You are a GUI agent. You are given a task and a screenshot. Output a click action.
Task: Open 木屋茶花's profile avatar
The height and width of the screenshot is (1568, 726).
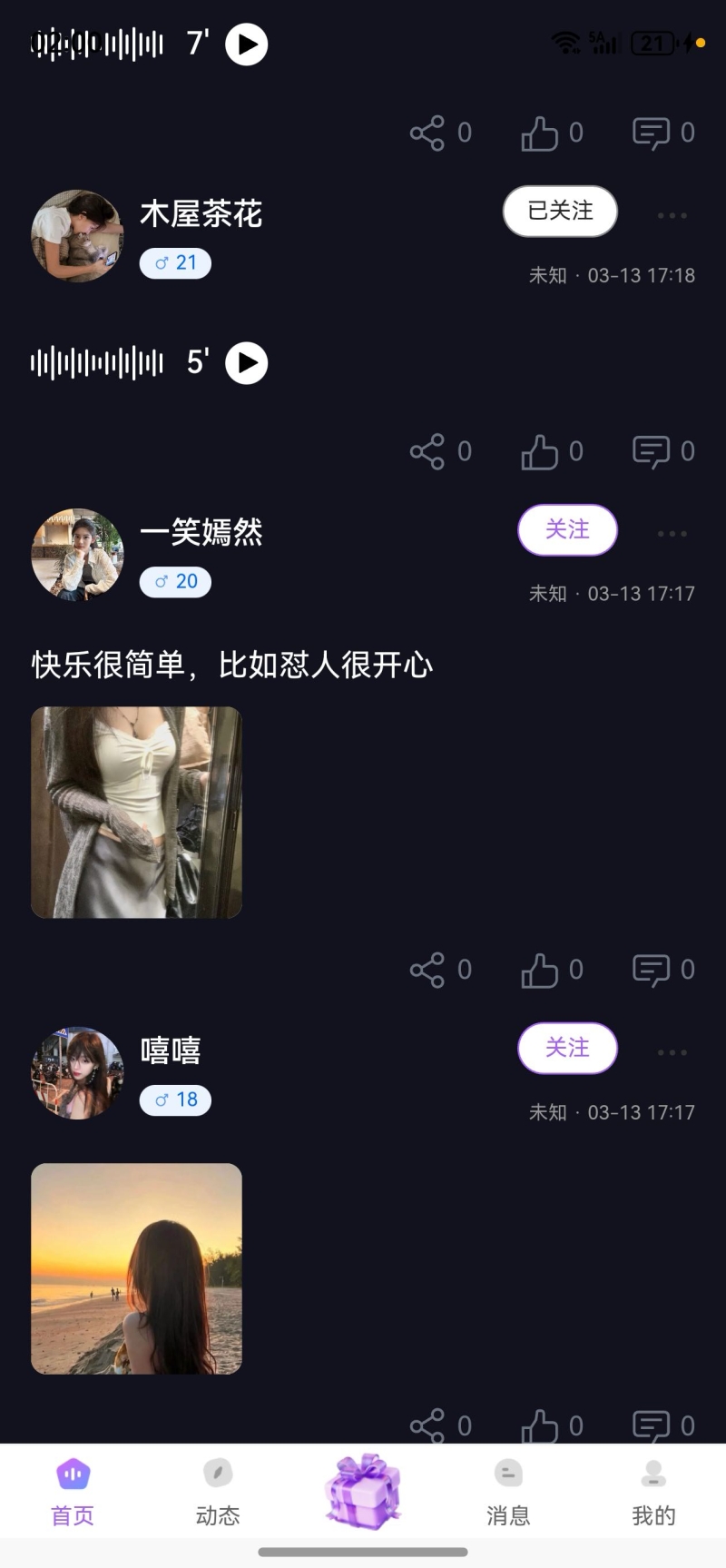point(77,236)
